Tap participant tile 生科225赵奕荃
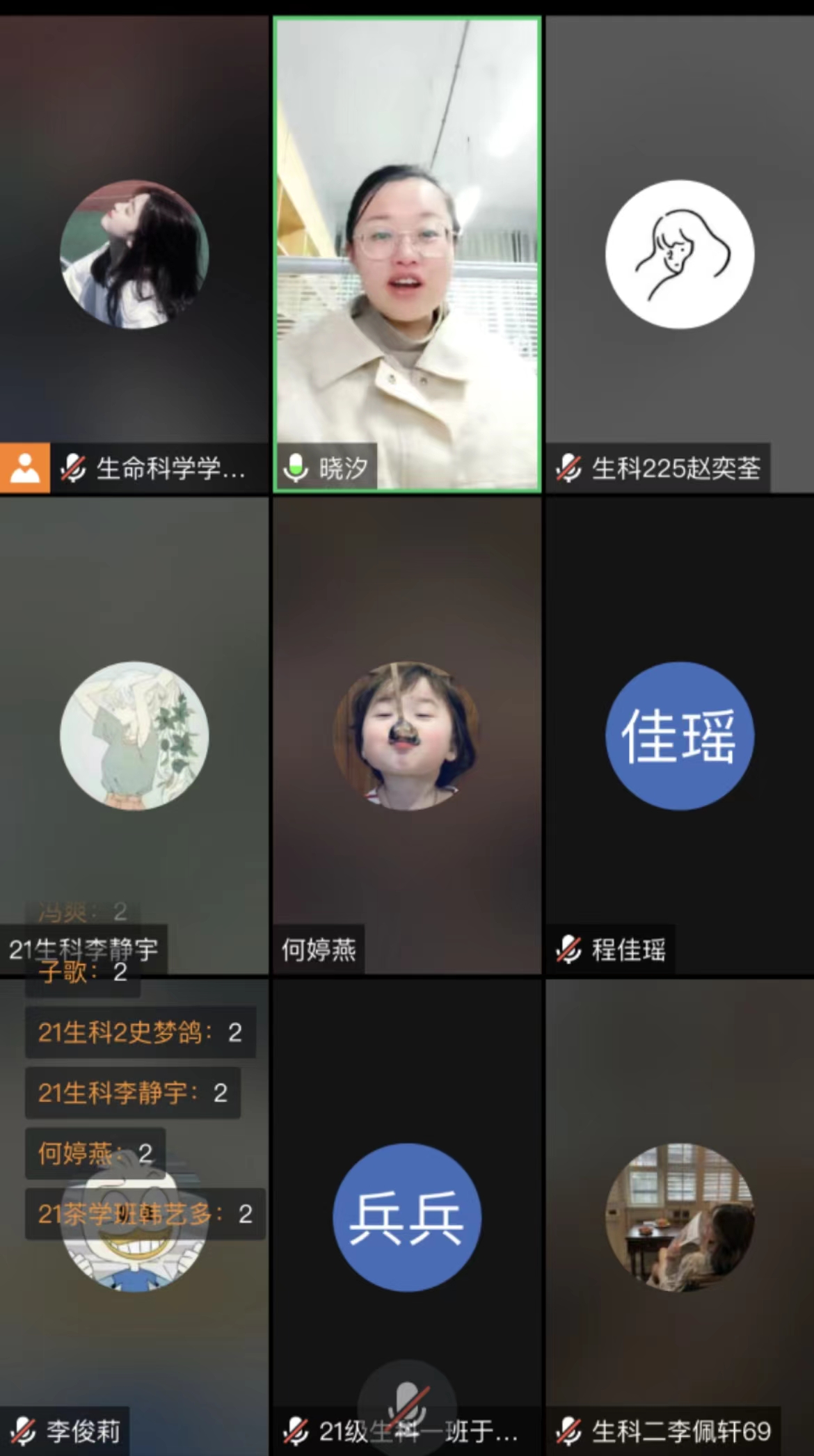The width and height of the screenshot is (814, 1456). click(x=680, y=255)
